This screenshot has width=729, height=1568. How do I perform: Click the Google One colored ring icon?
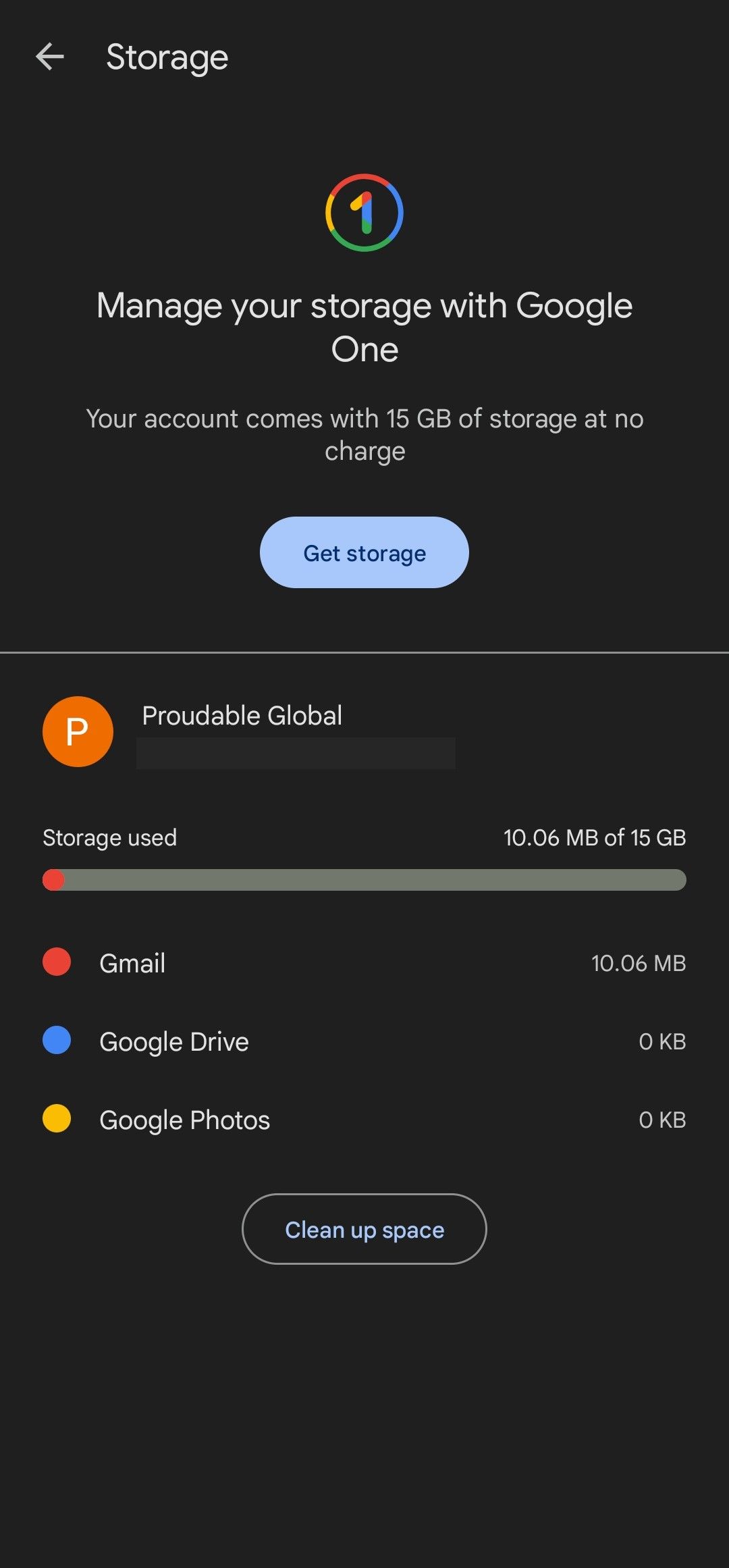click(364, 211)
